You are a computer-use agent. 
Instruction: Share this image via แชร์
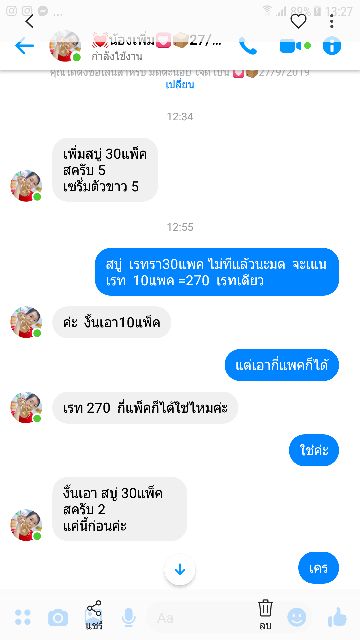coord(94,615)
